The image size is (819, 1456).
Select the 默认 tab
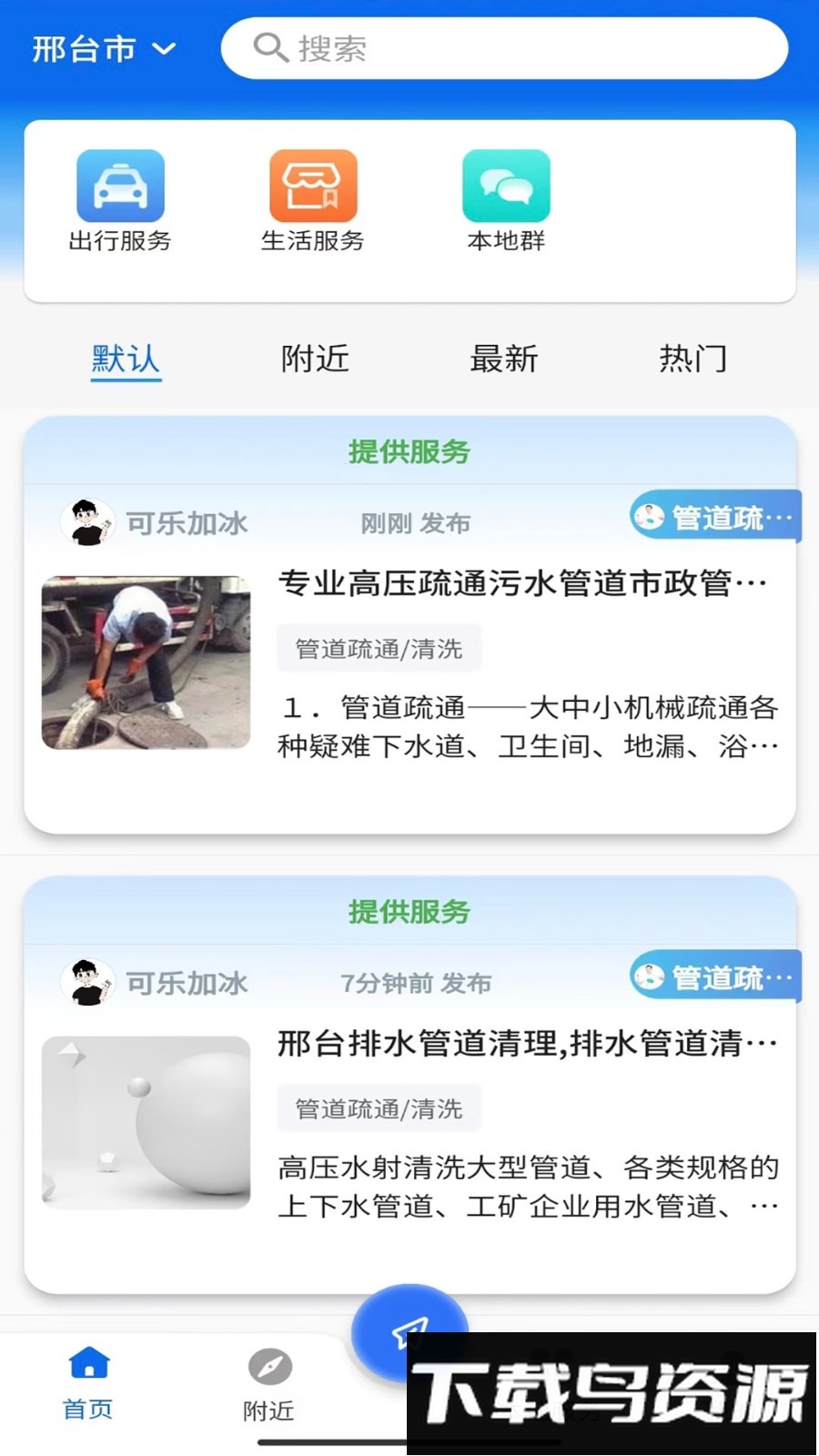click(x=126, y=359)
